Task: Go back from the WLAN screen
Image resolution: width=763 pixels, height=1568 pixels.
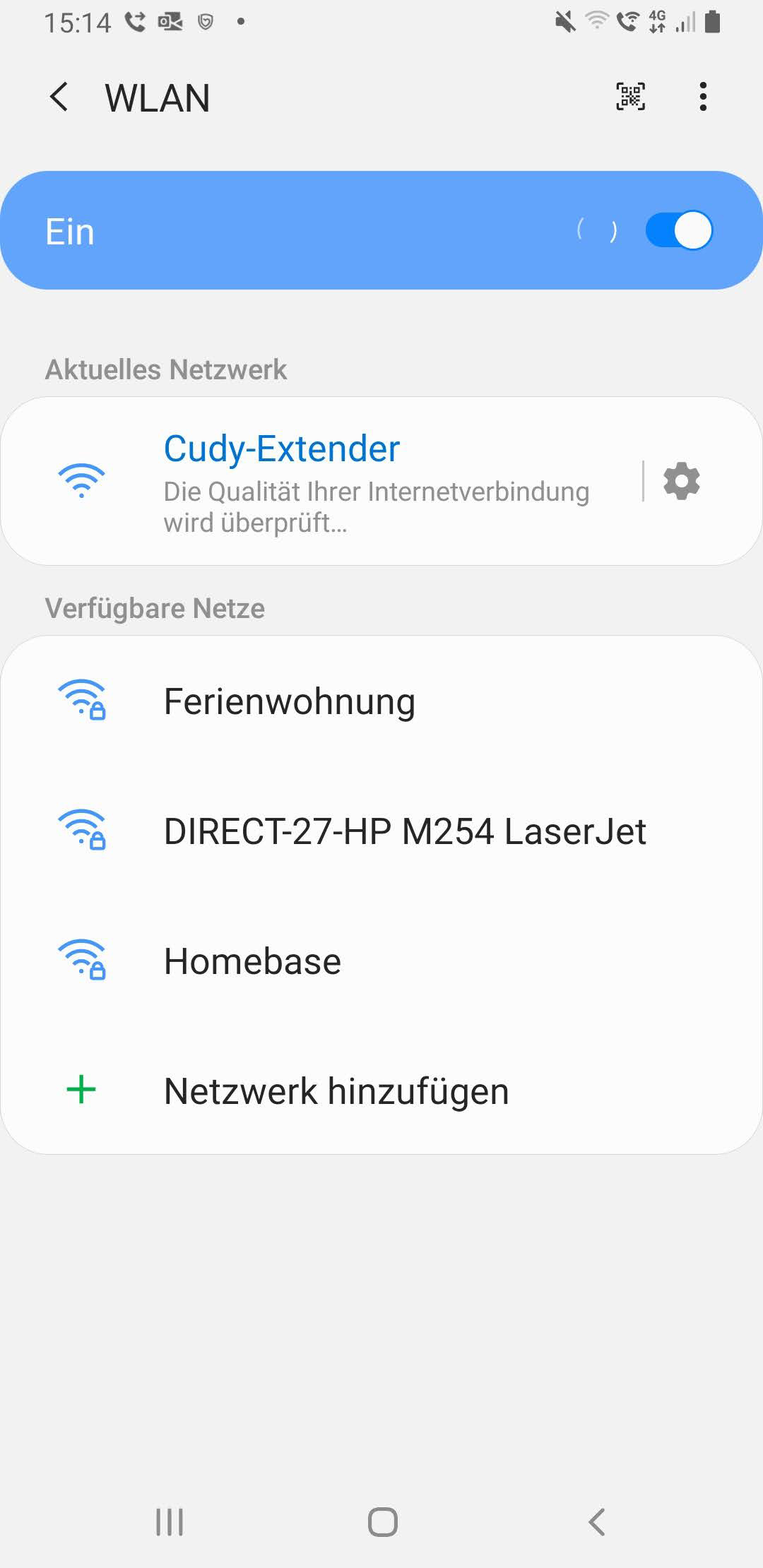Action: coord(59,97)
